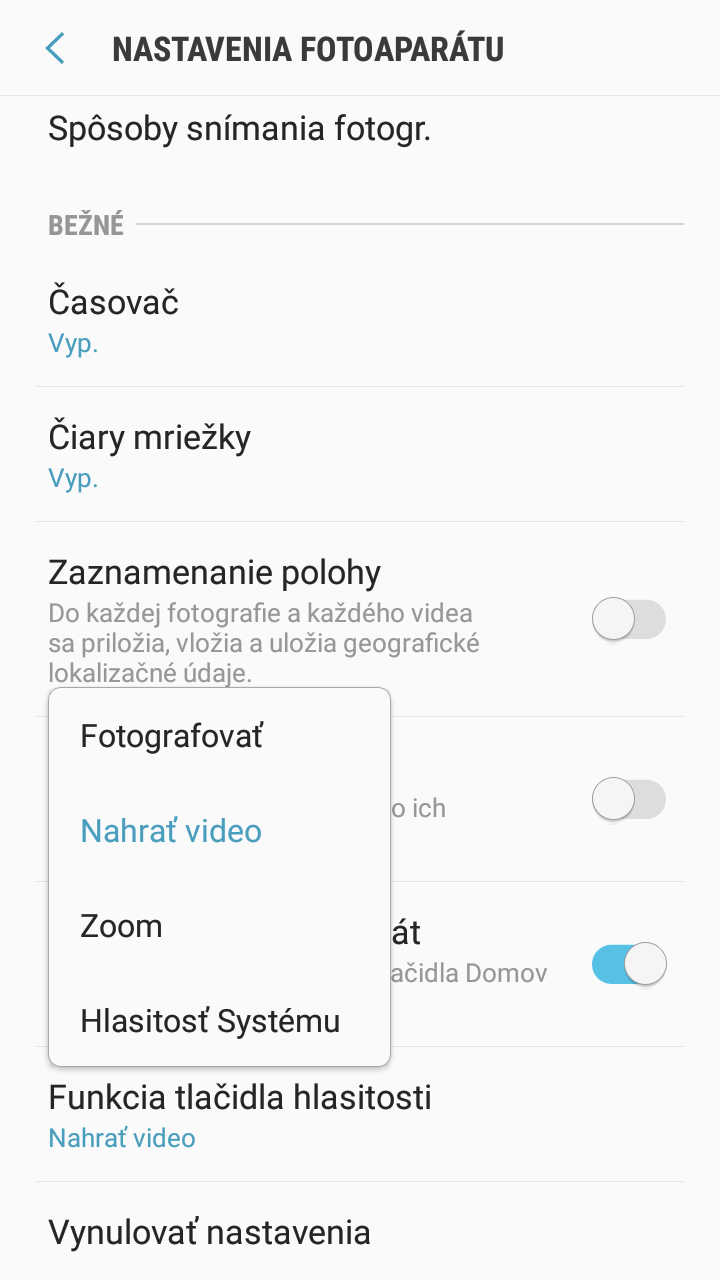Open the Čiary mriežky setting

(360, 455)
